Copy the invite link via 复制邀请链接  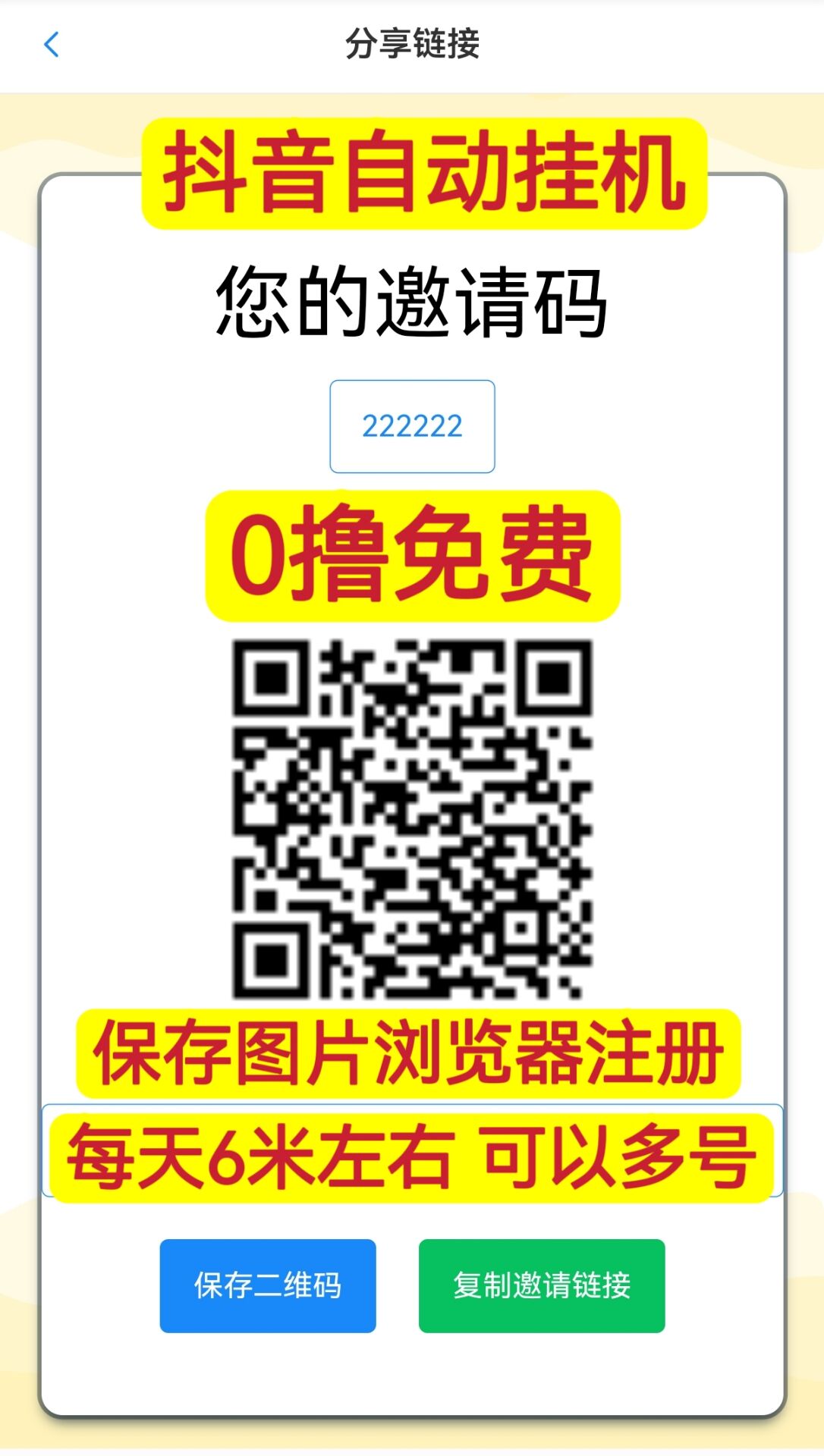pyautogui.click(x=542, y=1285)
